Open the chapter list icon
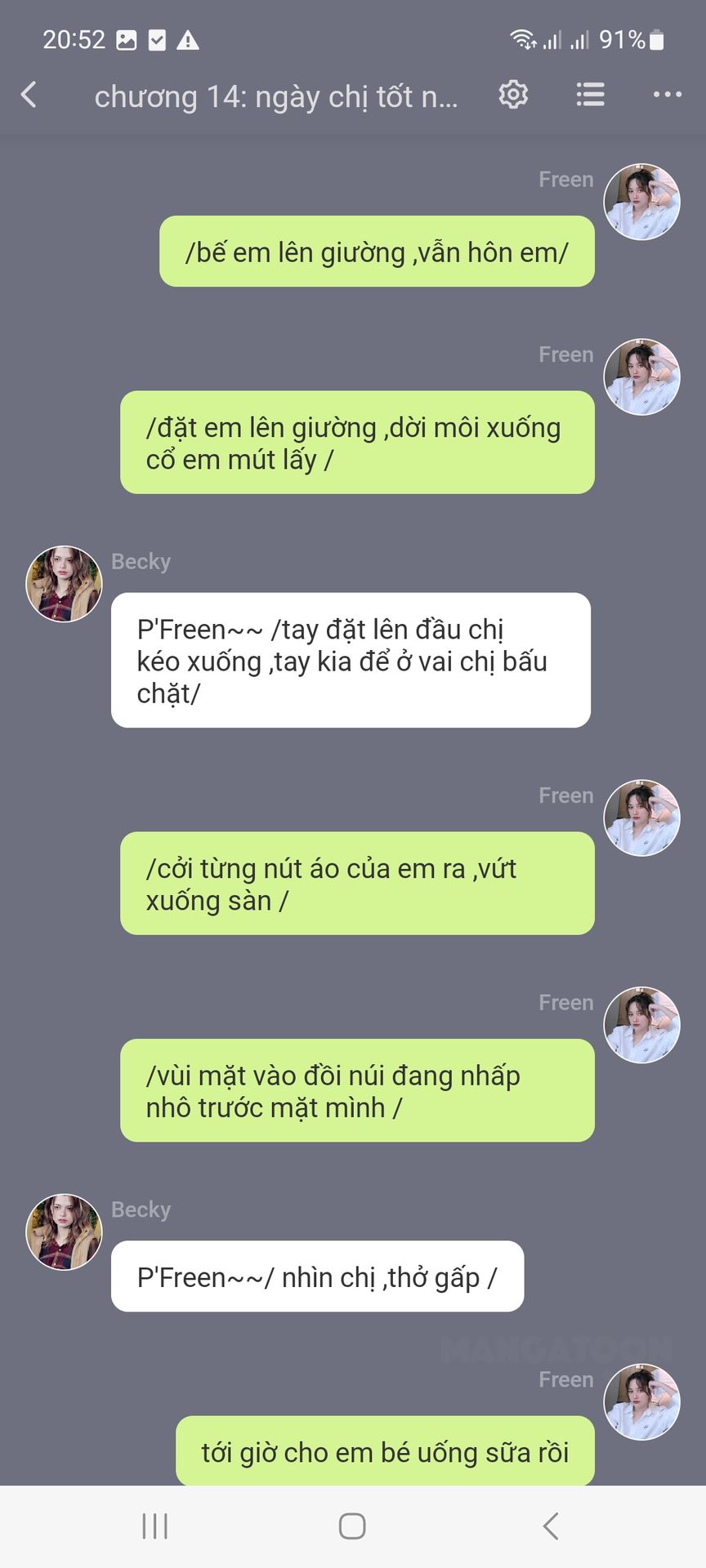Screen dimensions: 706x1568 click(590, 96)
